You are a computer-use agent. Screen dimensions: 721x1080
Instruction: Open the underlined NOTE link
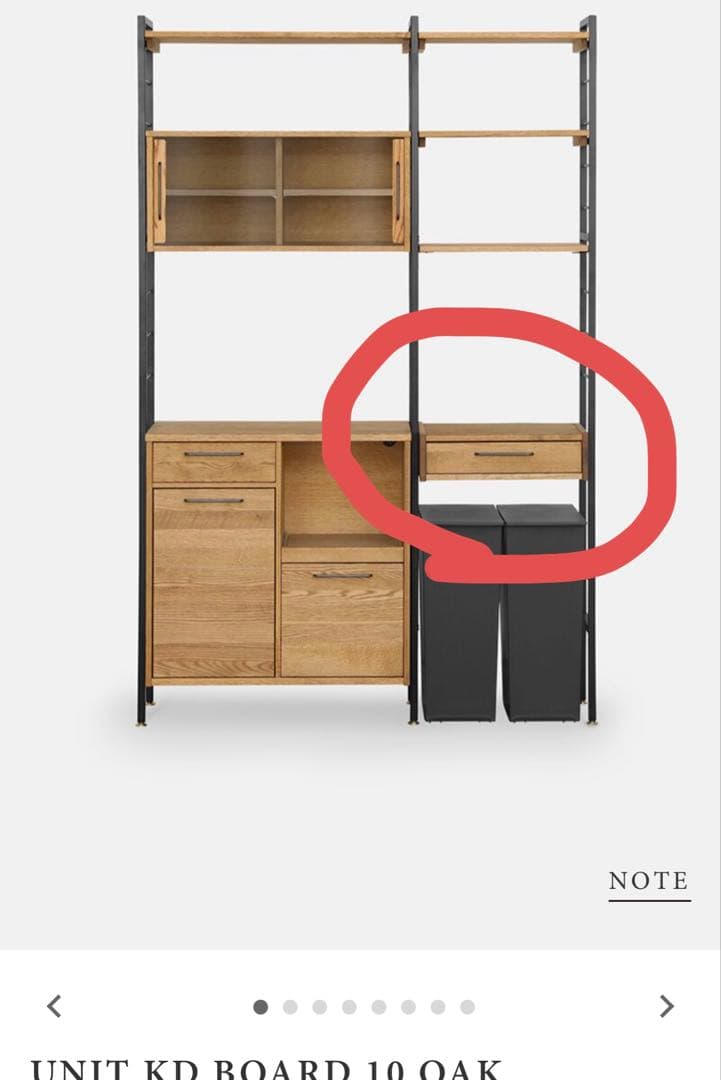click(x=648, y=881)
